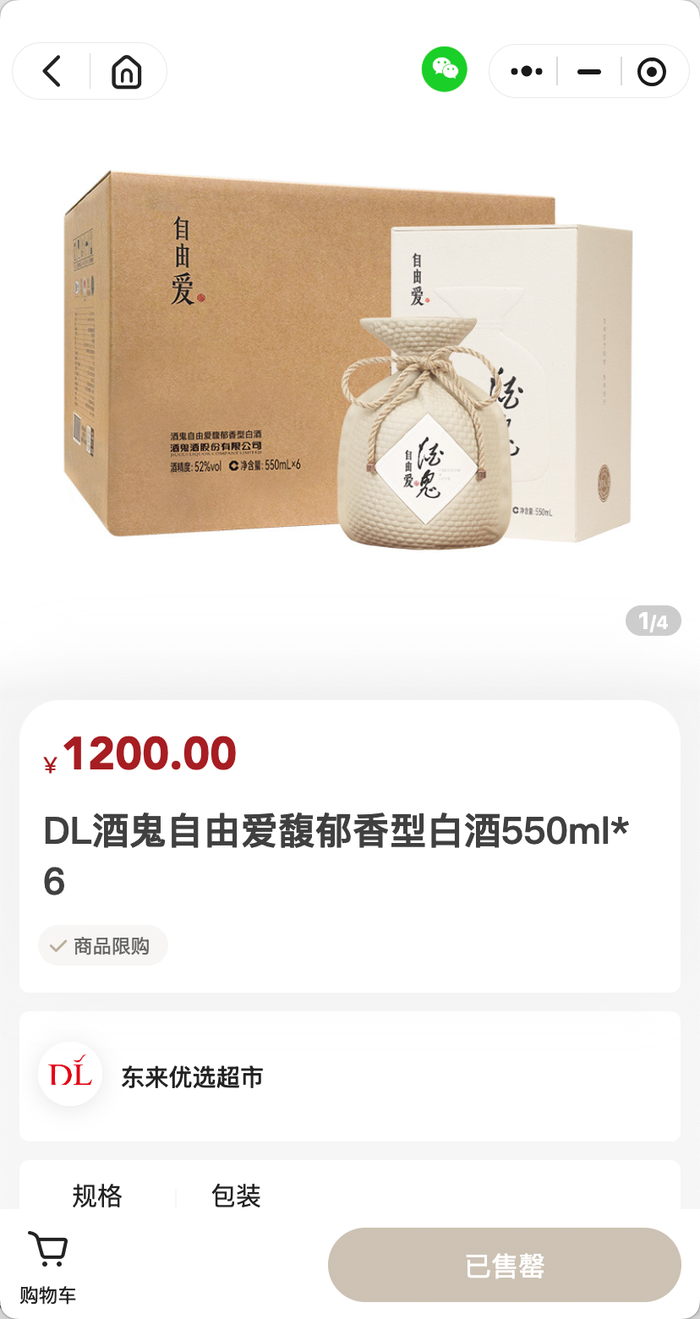Screen dimensions: 700x1319
Task: Close the mini program with the circle icon
Action: point(652,72)
